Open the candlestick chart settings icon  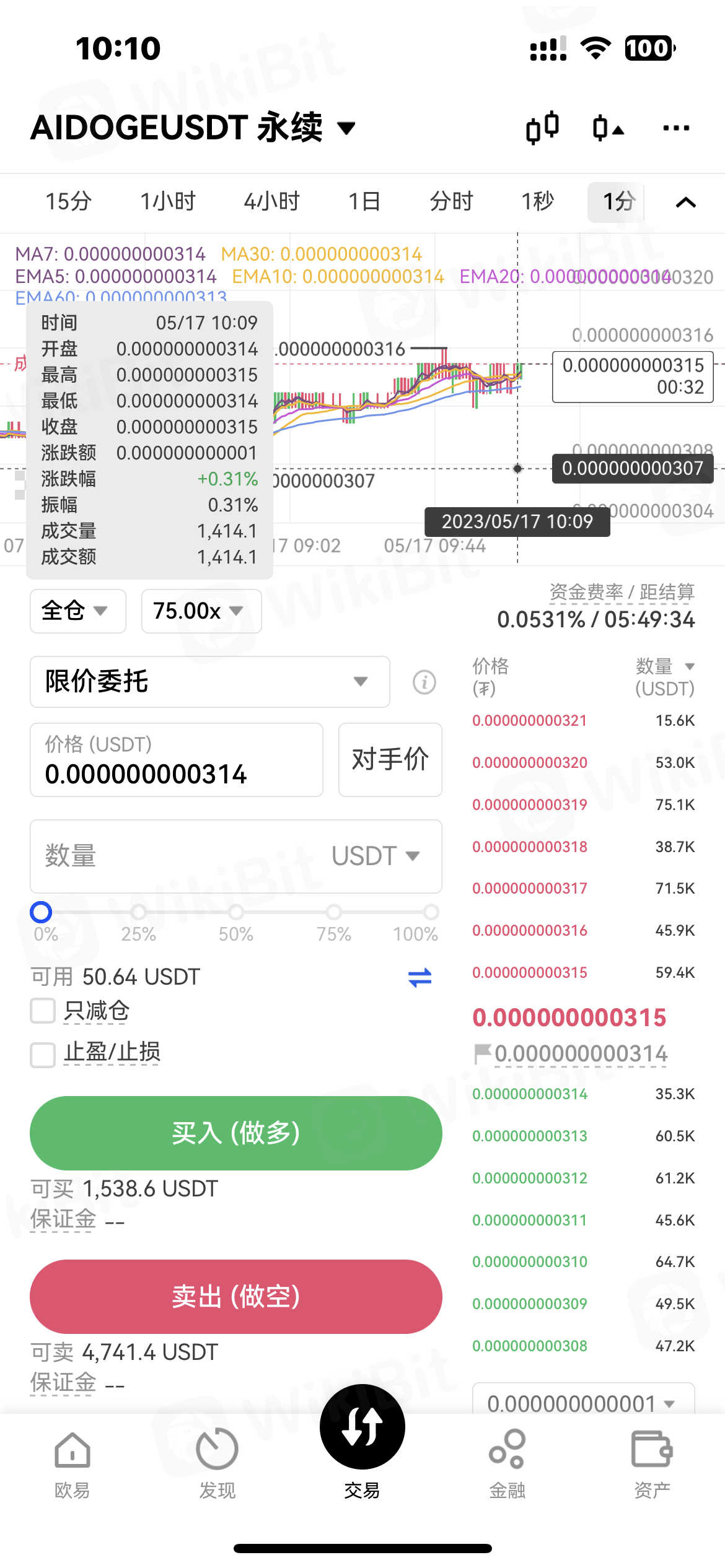click(x=542, y=128)
